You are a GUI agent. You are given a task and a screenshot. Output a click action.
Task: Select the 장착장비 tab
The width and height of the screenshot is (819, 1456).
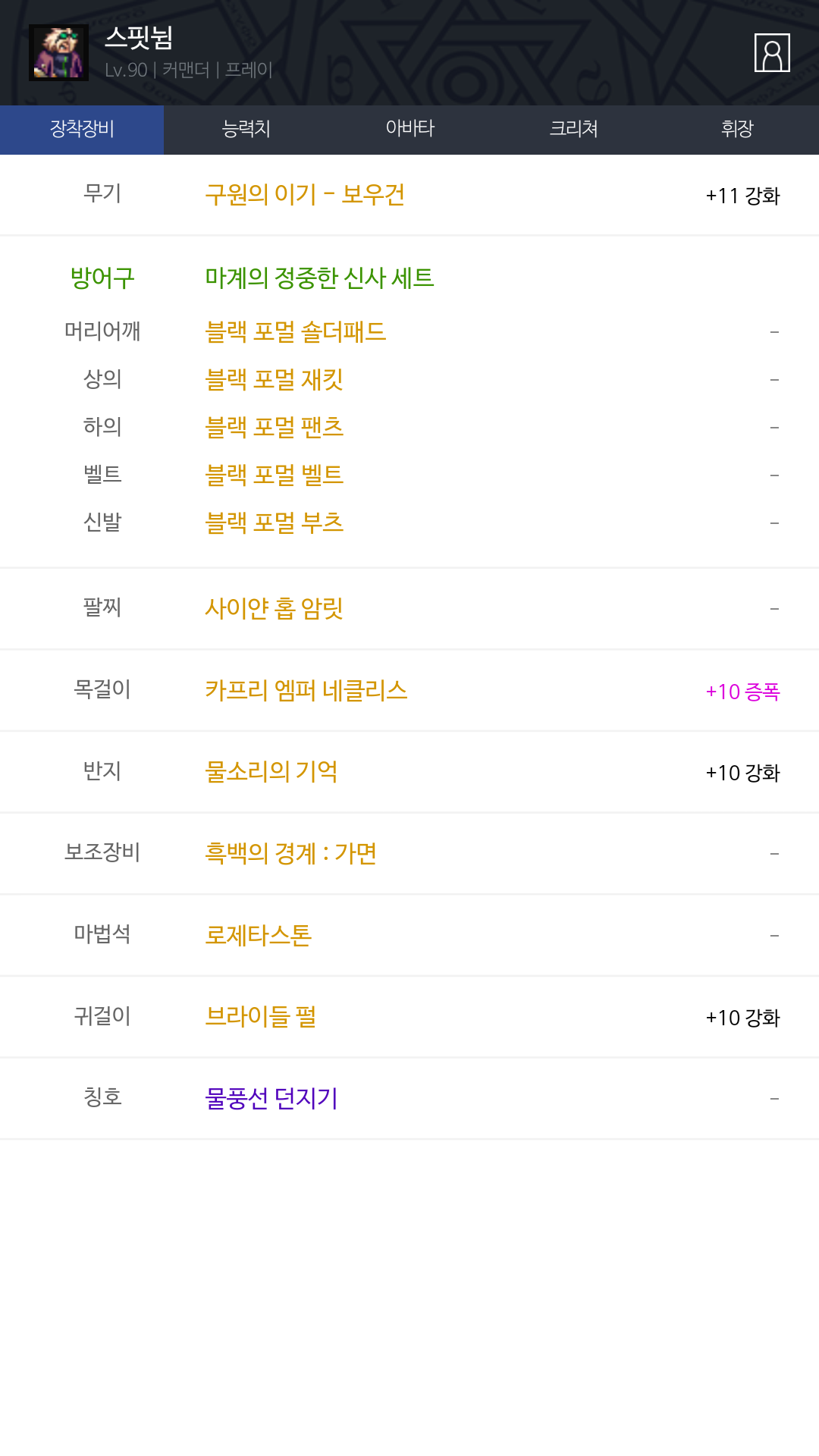point(82,129)
